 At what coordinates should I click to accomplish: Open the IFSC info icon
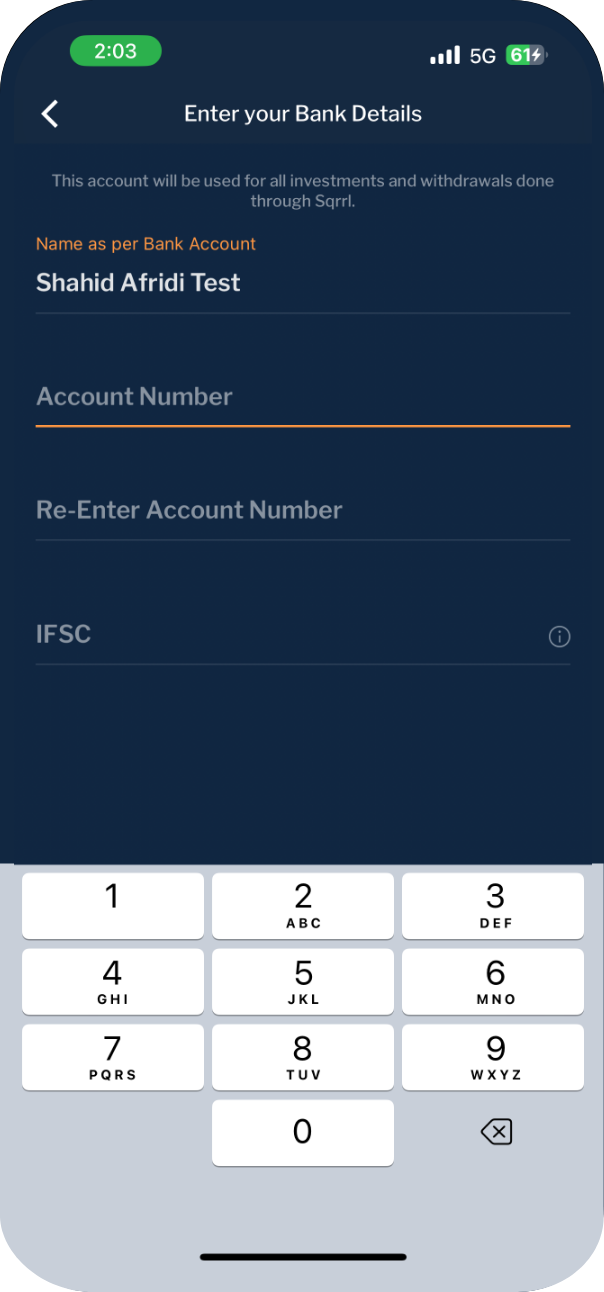(560, 636)
